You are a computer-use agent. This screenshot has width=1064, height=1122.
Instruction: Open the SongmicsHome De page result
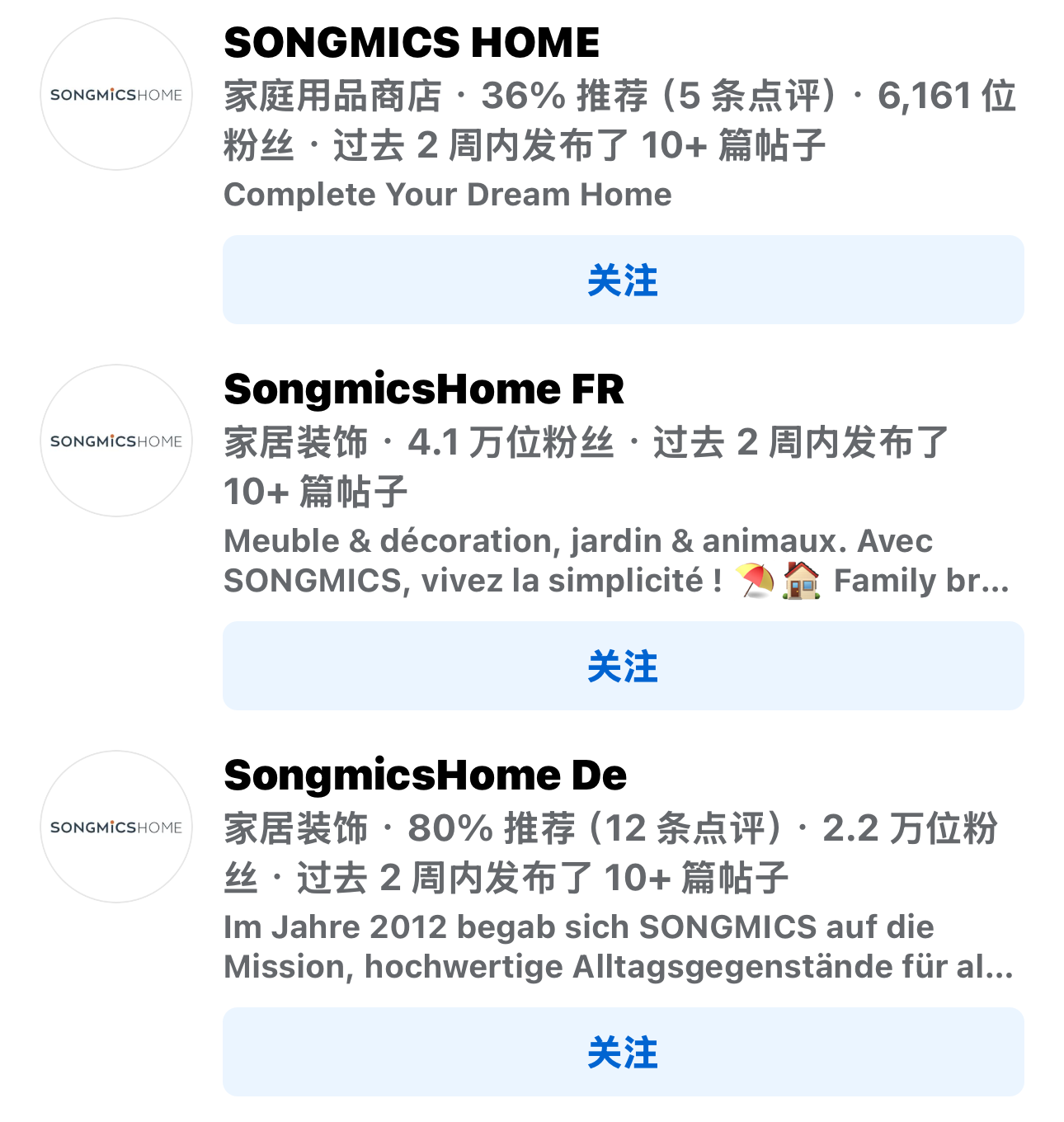point(425,775)
